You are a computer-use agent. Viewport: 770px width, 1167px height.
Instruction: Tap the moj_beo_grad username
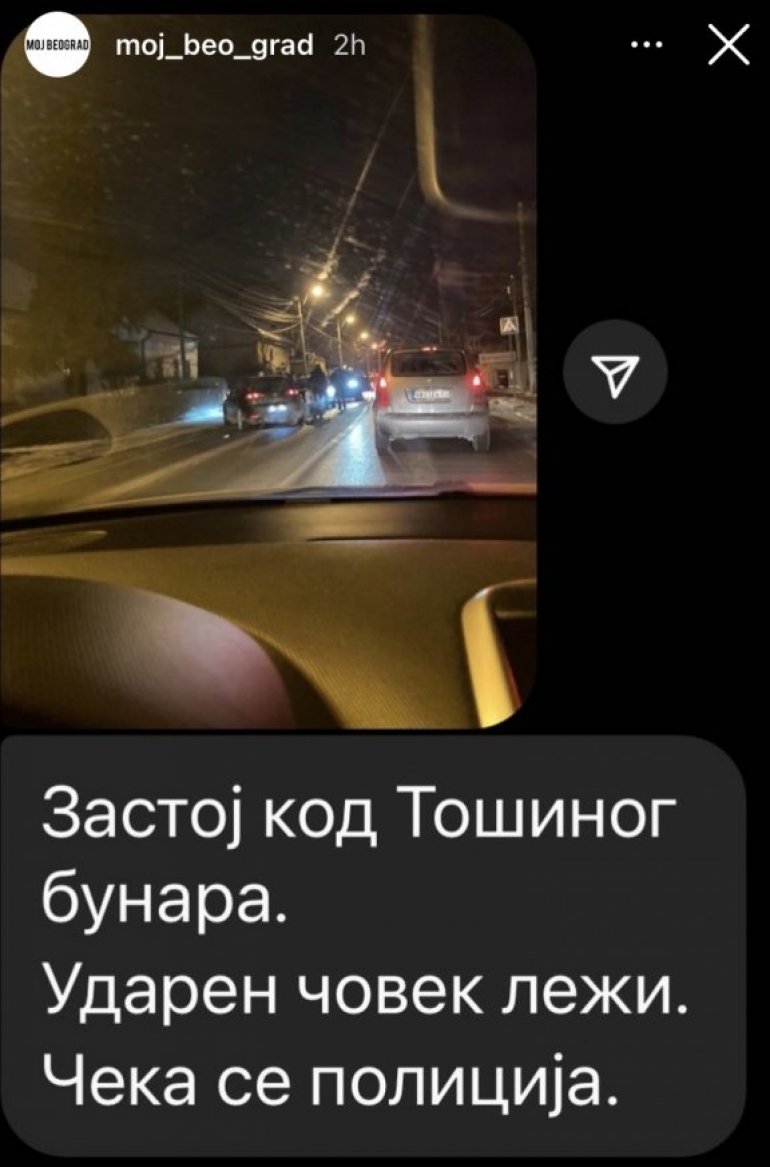point(215,45)
